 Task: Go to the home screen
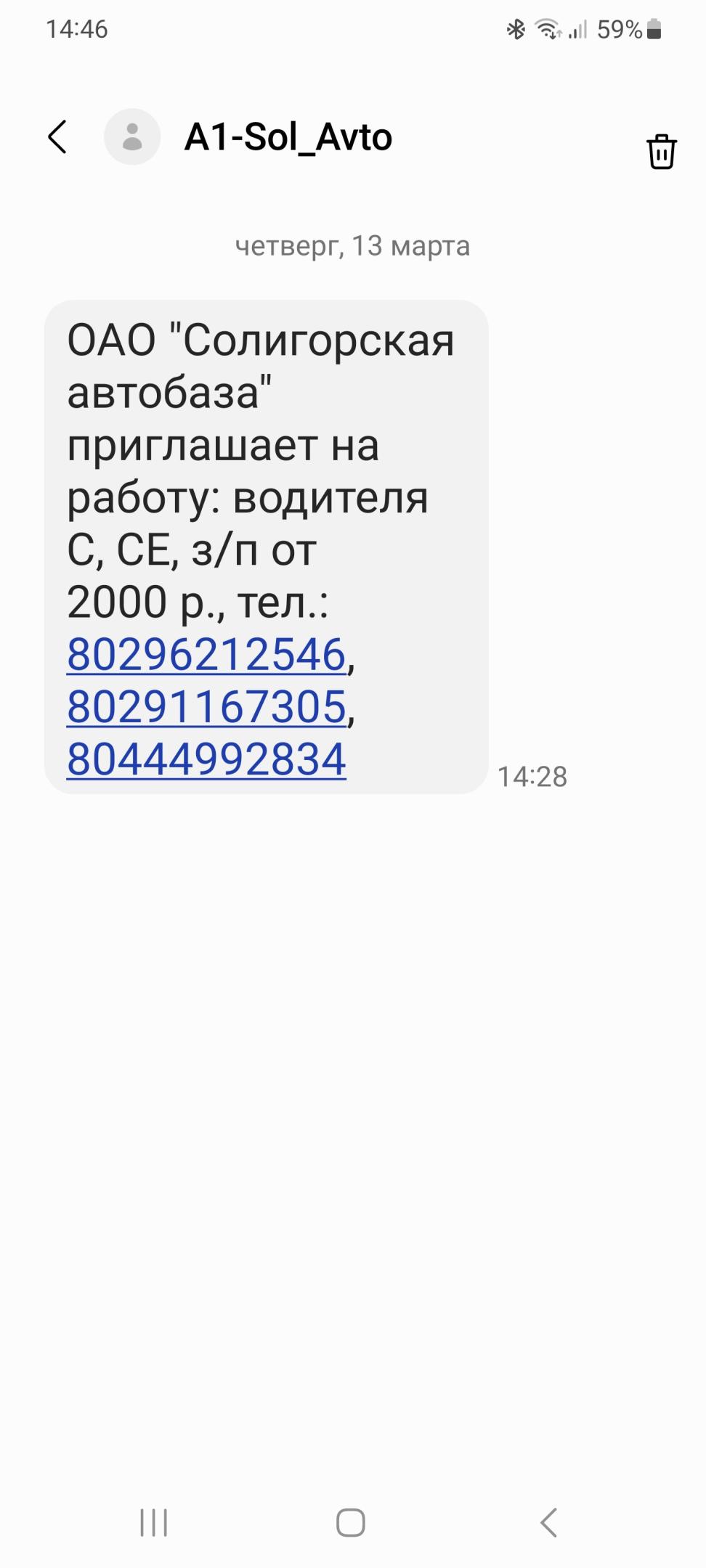pyautogui.click(x=351, y=1522)
